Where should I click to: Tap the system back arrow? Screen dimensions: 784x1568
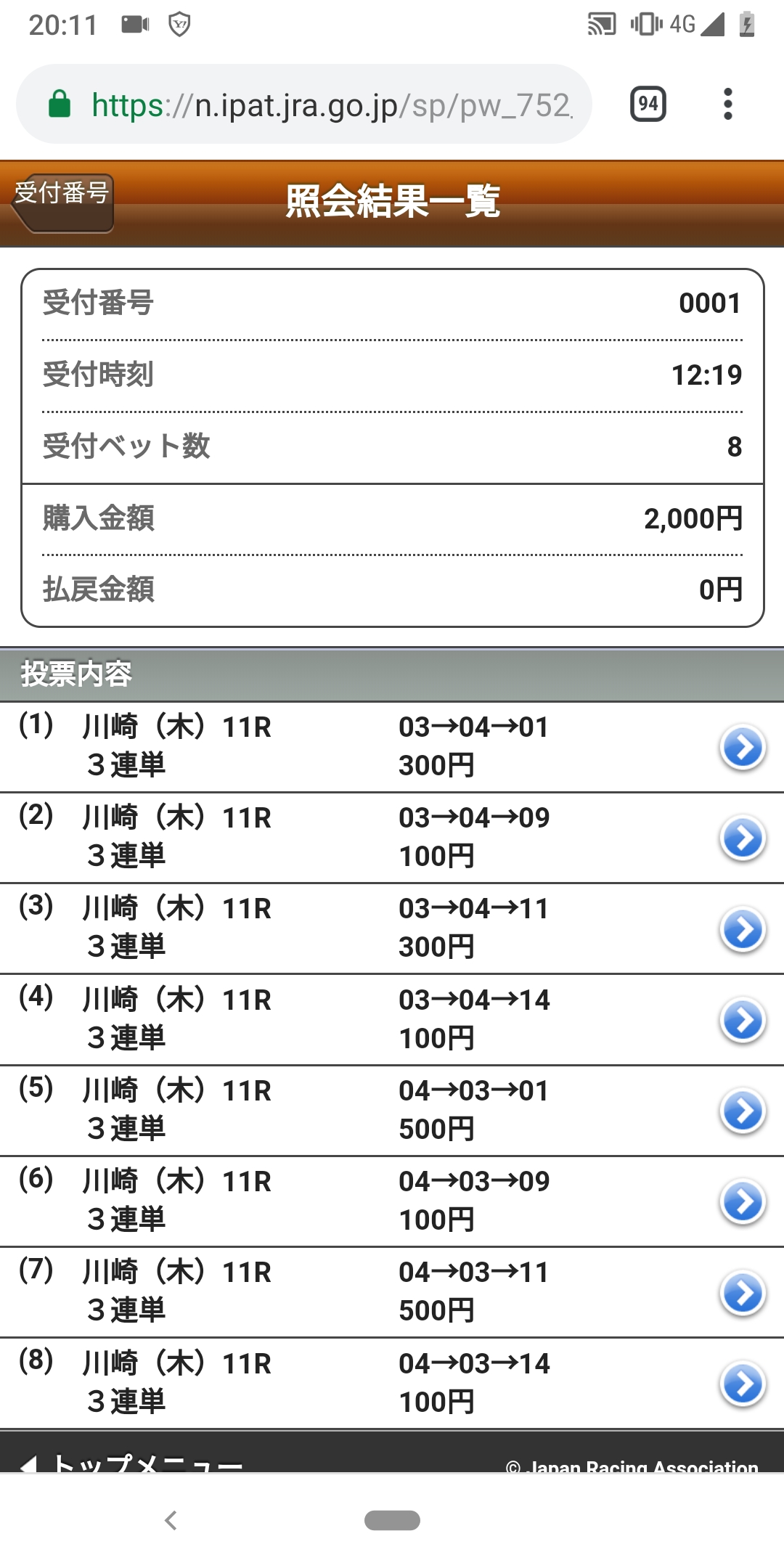(x=171, y=1520)
